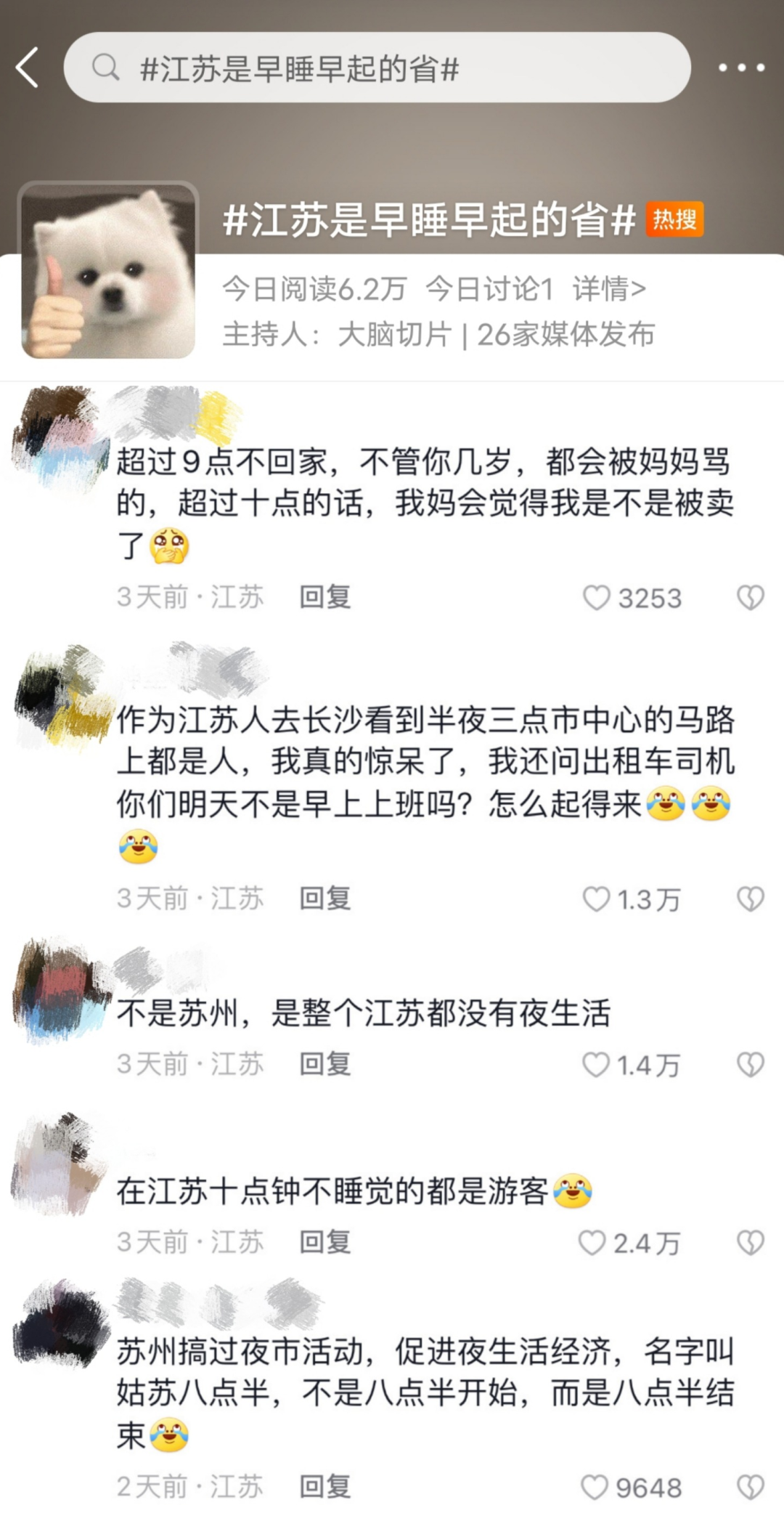Dislike the comment about 被妈妈骂
This screenshot has height=1513, width=784.
750,598
